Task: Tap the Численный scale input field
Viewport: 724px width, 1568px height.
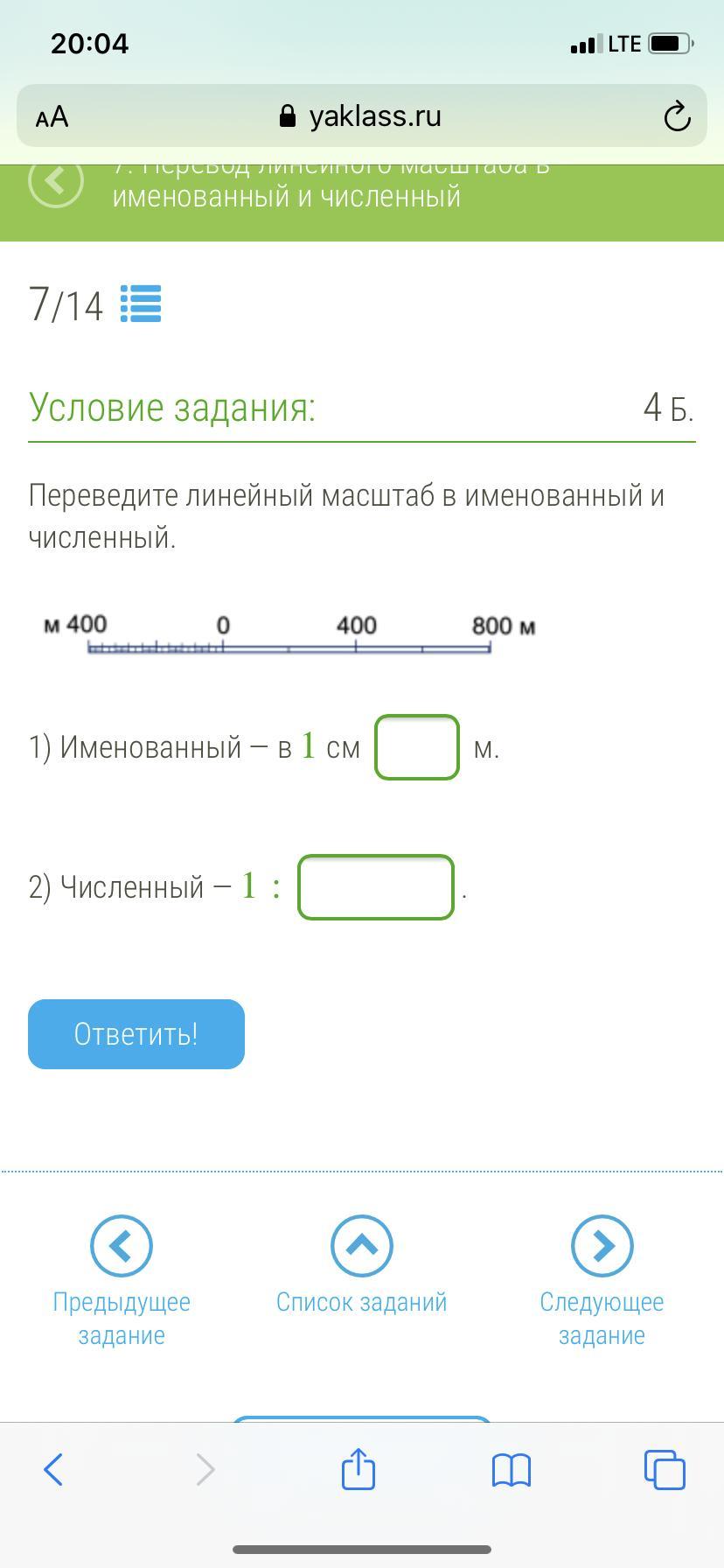Action: pos(376,887)
